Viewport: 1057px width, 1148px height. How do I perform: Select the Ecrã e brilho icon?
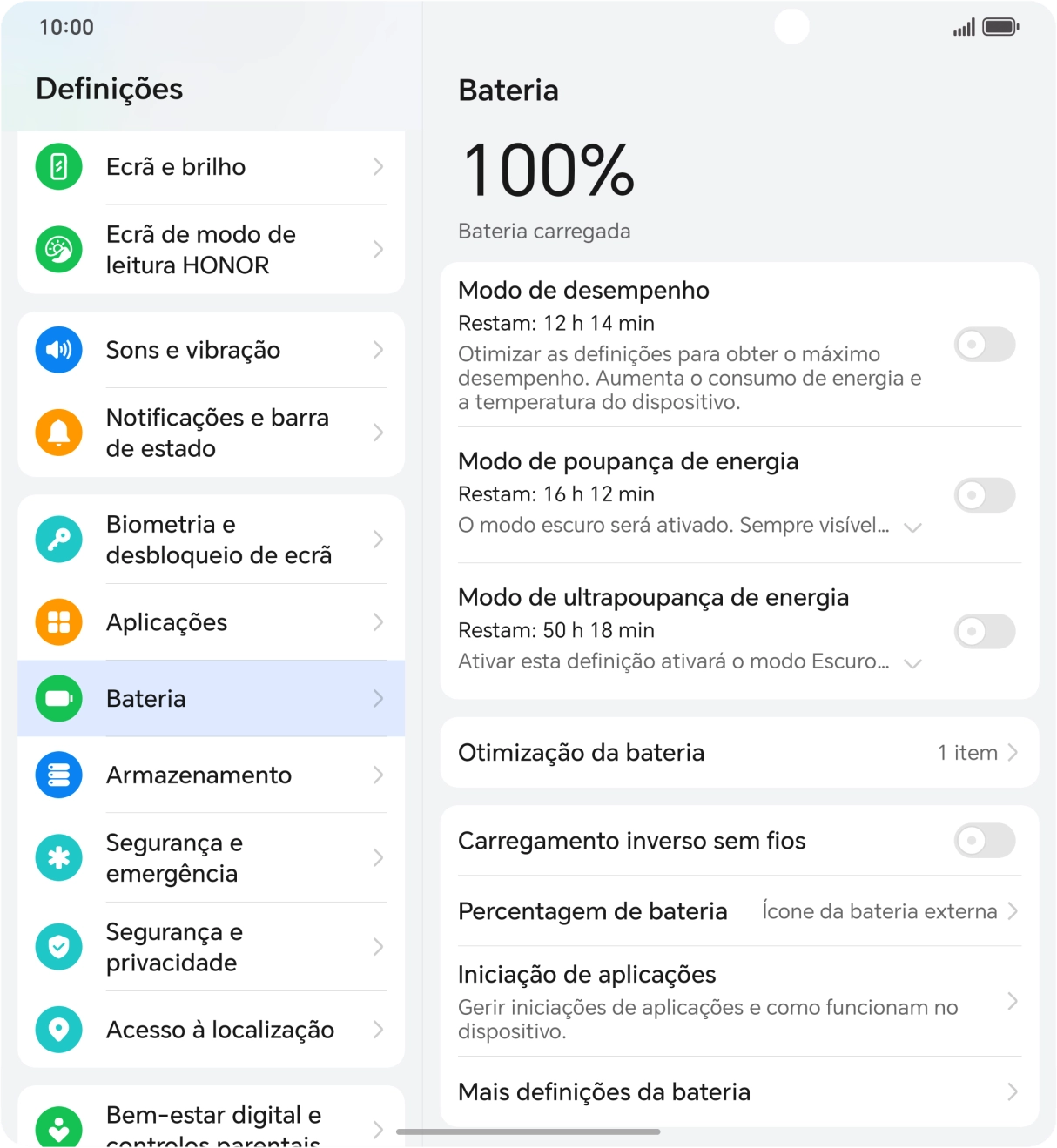tap(57, 166)
